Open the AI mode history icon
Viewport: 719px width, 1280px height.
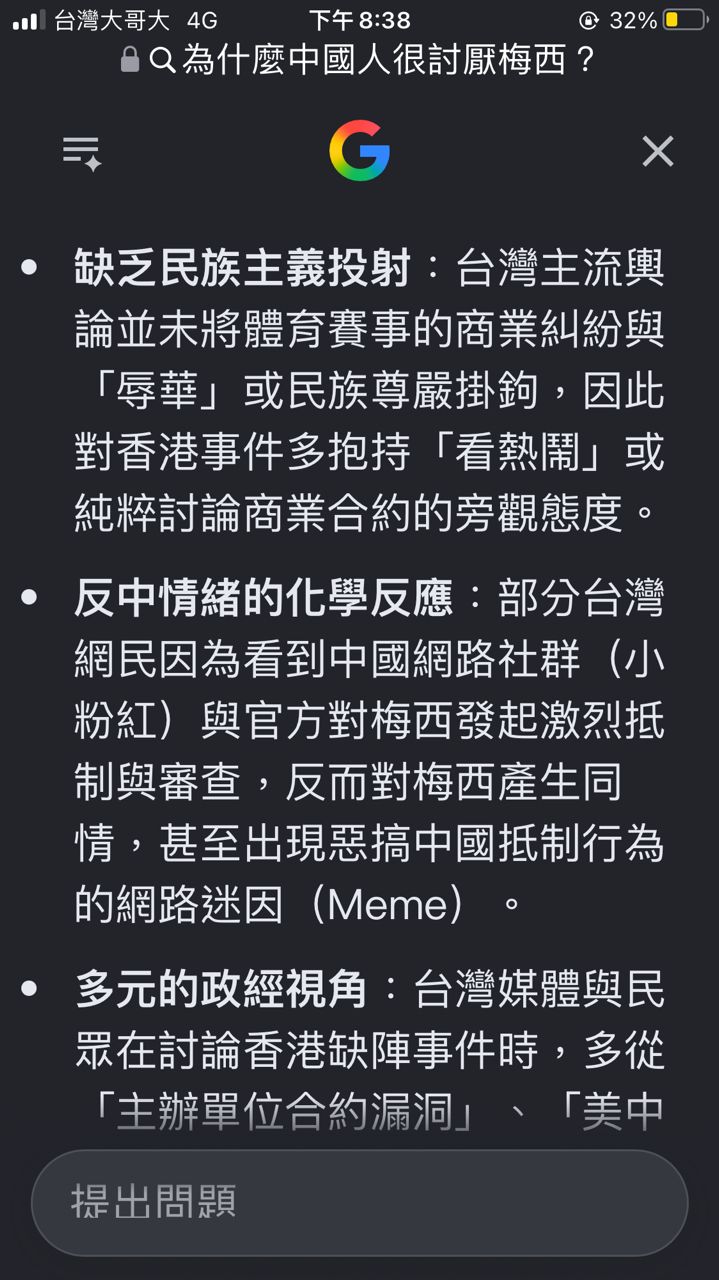click(82, 153)
